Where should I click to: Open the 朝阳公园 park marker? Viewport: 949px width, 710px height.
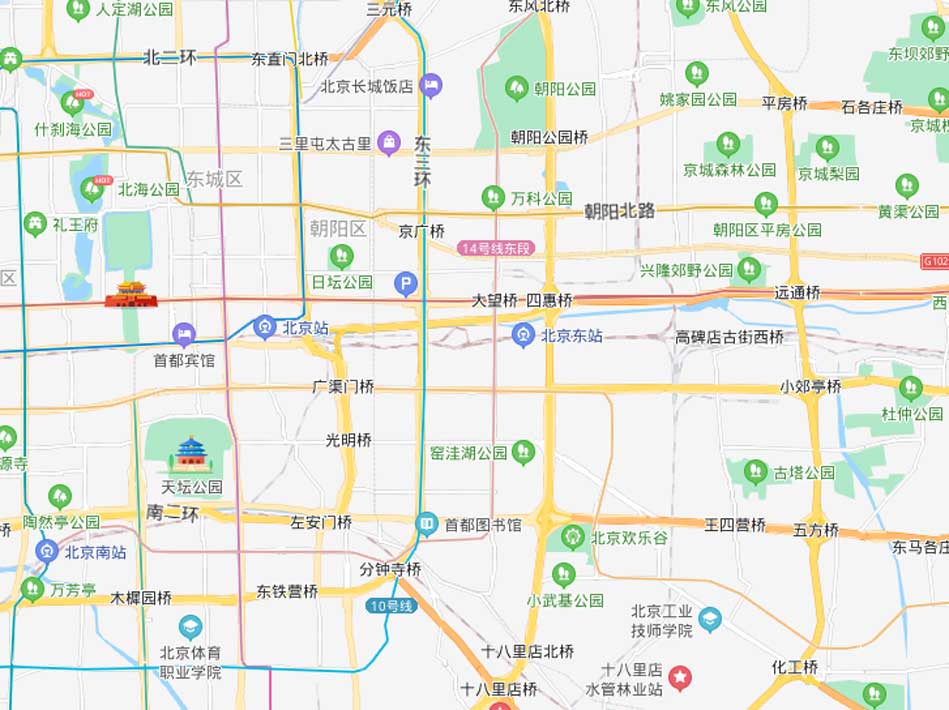click(517, 89)
